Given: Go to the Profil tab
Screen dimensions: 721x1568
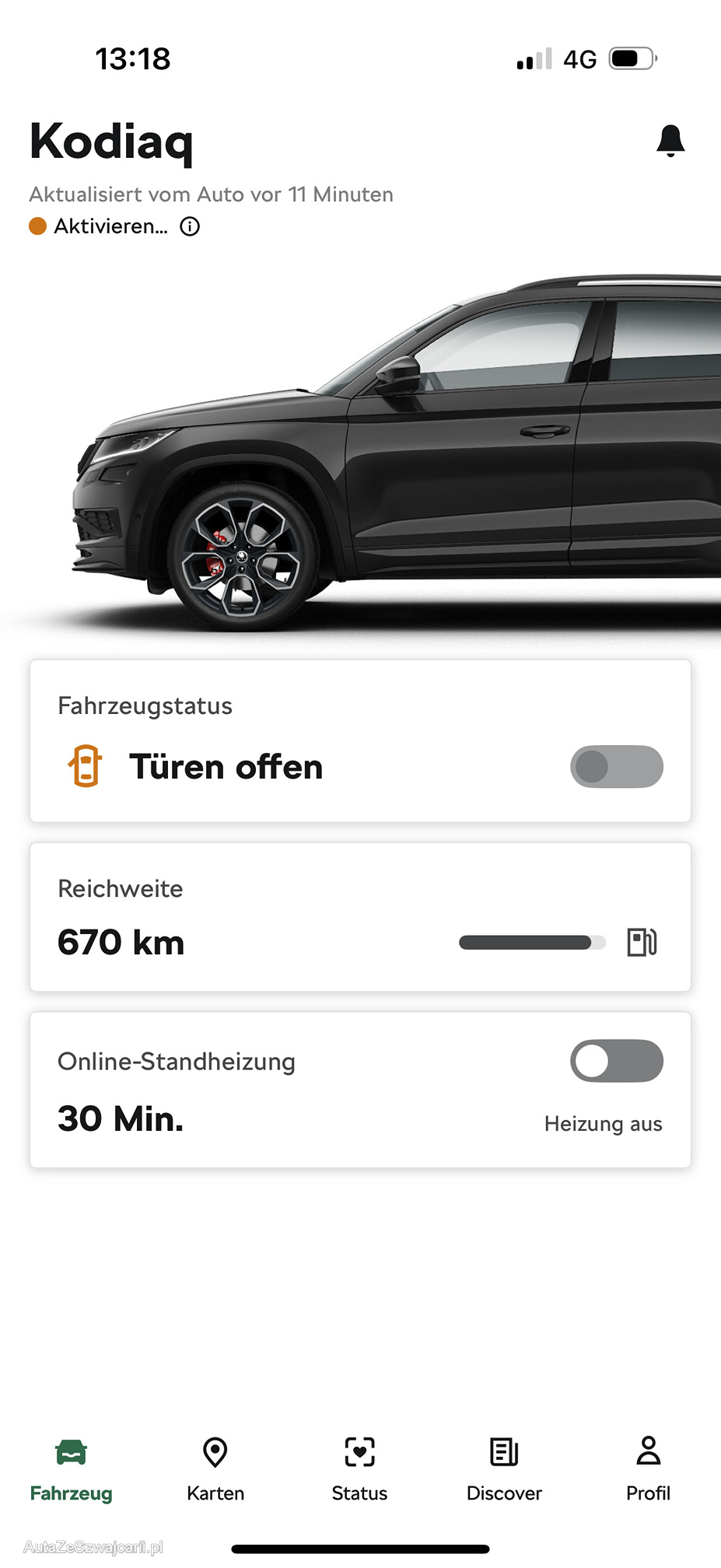Looking at the screenshot, I should click(648, 1469).
